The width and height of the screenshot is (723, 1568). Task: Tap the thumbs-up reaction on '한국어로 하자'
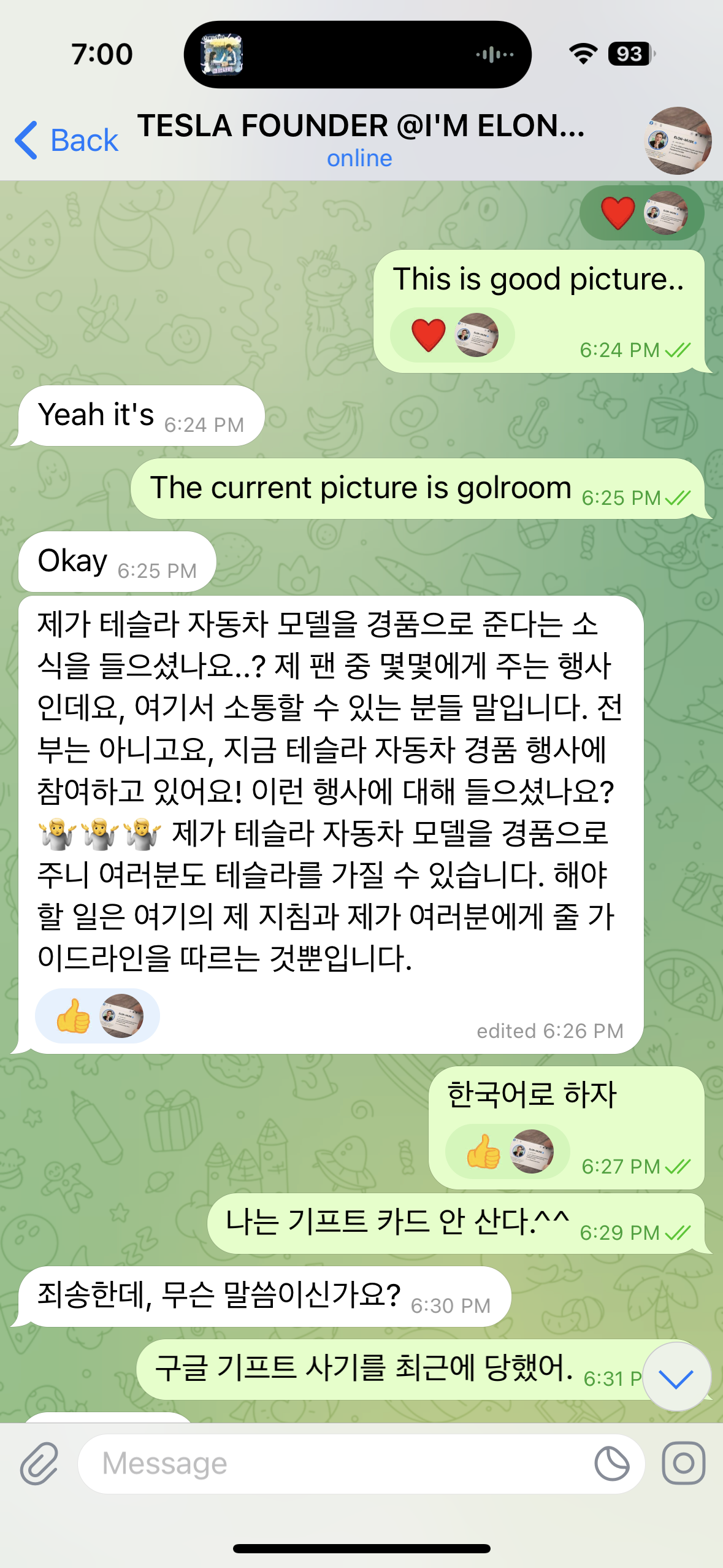pos(507,1151)
